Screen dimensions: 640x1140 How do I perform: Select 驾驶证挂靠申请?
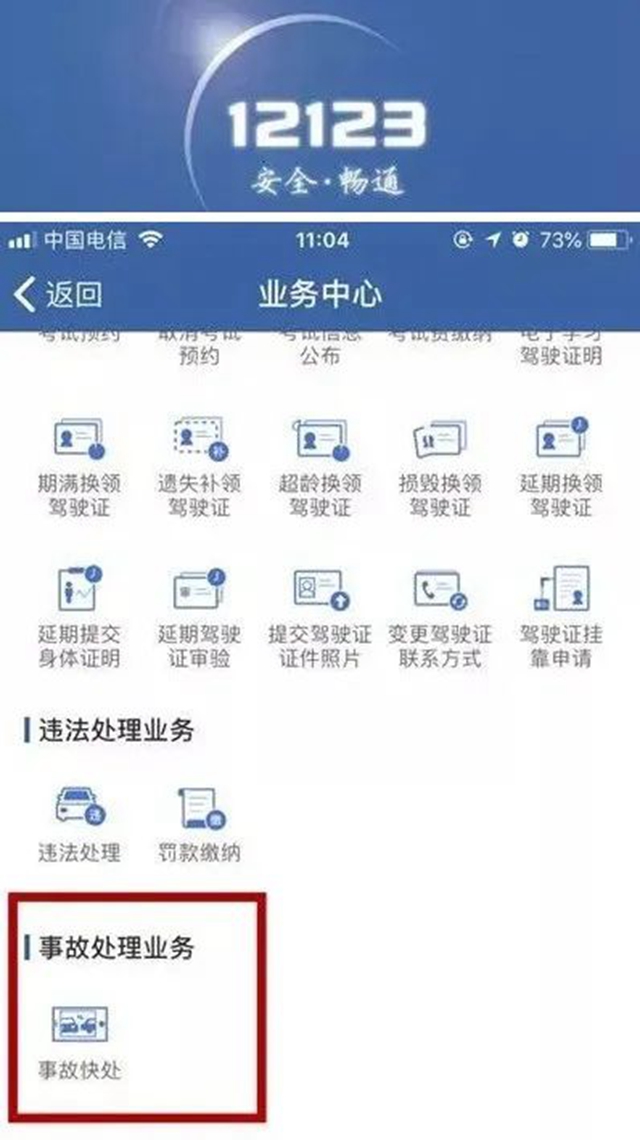561,617
